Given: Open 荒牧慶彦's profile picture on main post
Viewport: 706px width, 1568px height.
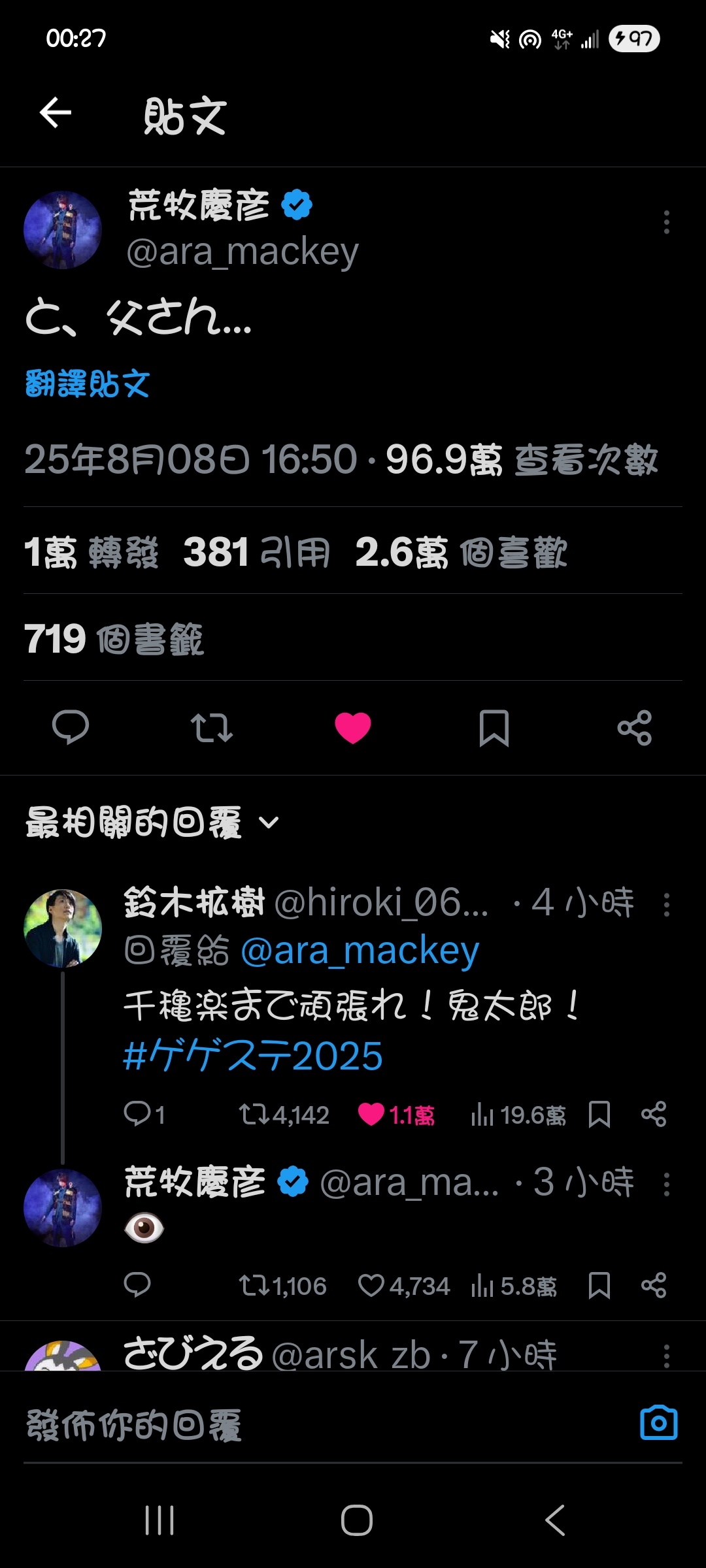Looking at the screenshot, I should (63, 230).
